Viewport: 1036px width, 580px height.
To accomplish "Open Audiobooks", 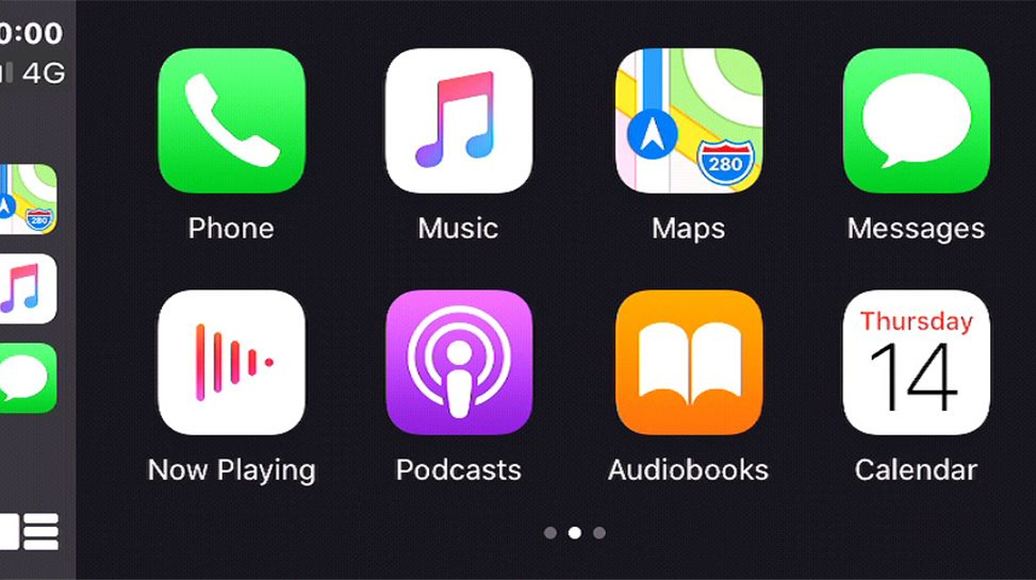I will click(x=688, y=363).
